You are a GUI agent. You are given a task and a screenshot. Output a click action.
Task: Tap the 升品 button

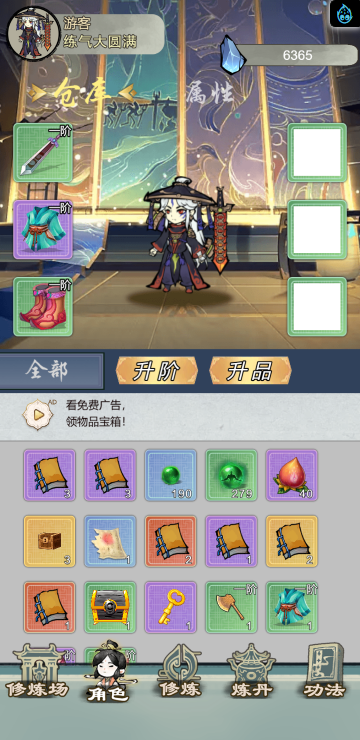click(250, 371)
